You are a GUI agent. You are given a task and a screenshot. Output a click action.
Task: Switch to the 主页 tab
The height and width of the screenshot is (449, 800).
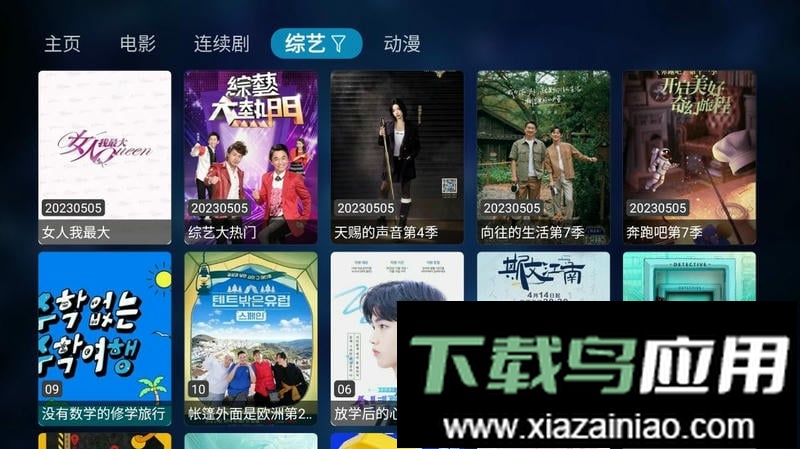pyautogui.click(x=62, y=44)
